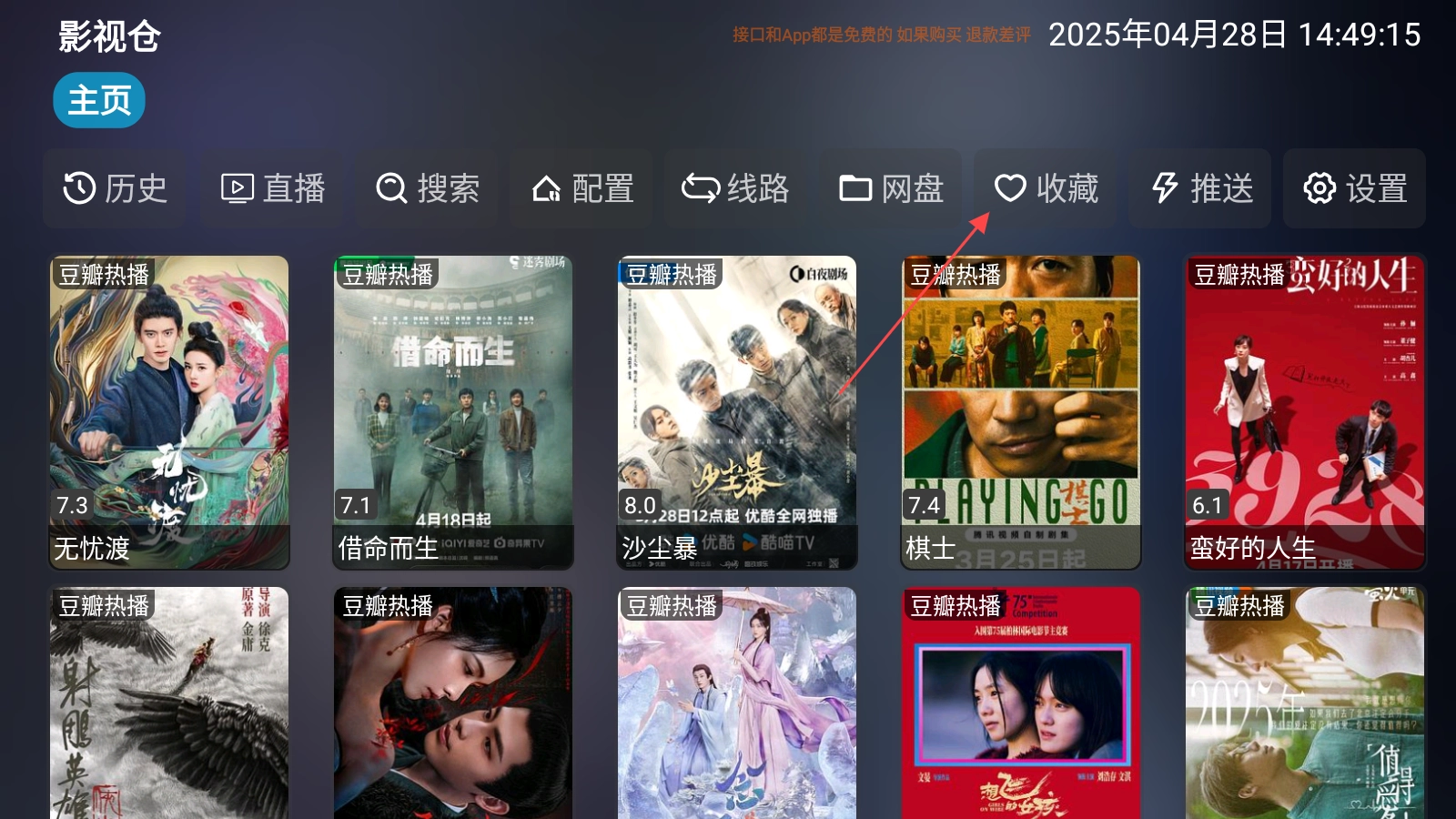1456x819 pixels.
Task: View 收藏 favorites
Action: tap(1046, 188)
